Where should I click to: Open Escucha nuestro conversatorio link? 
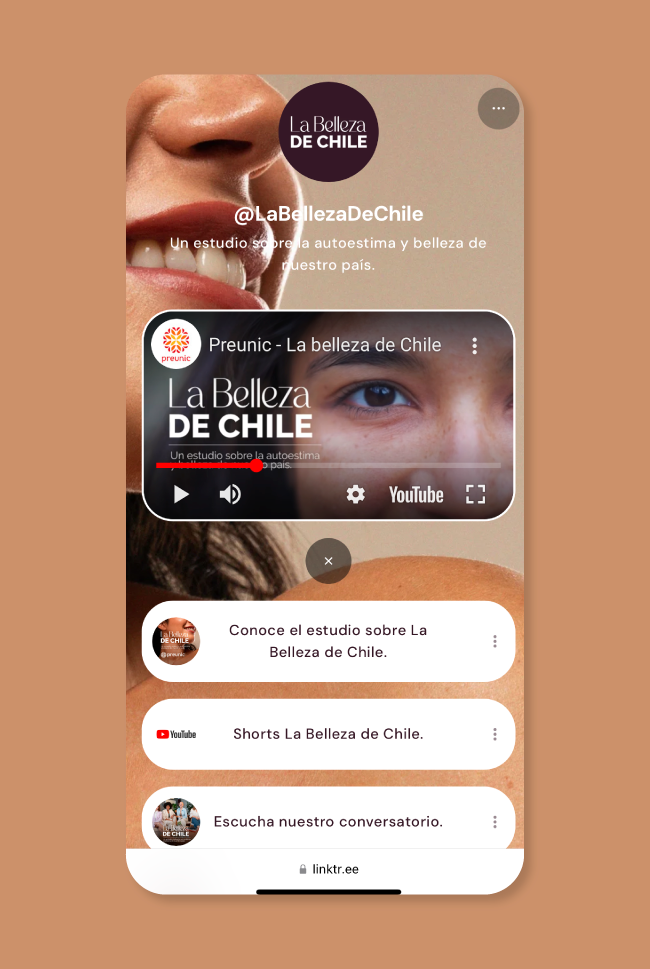328,822
